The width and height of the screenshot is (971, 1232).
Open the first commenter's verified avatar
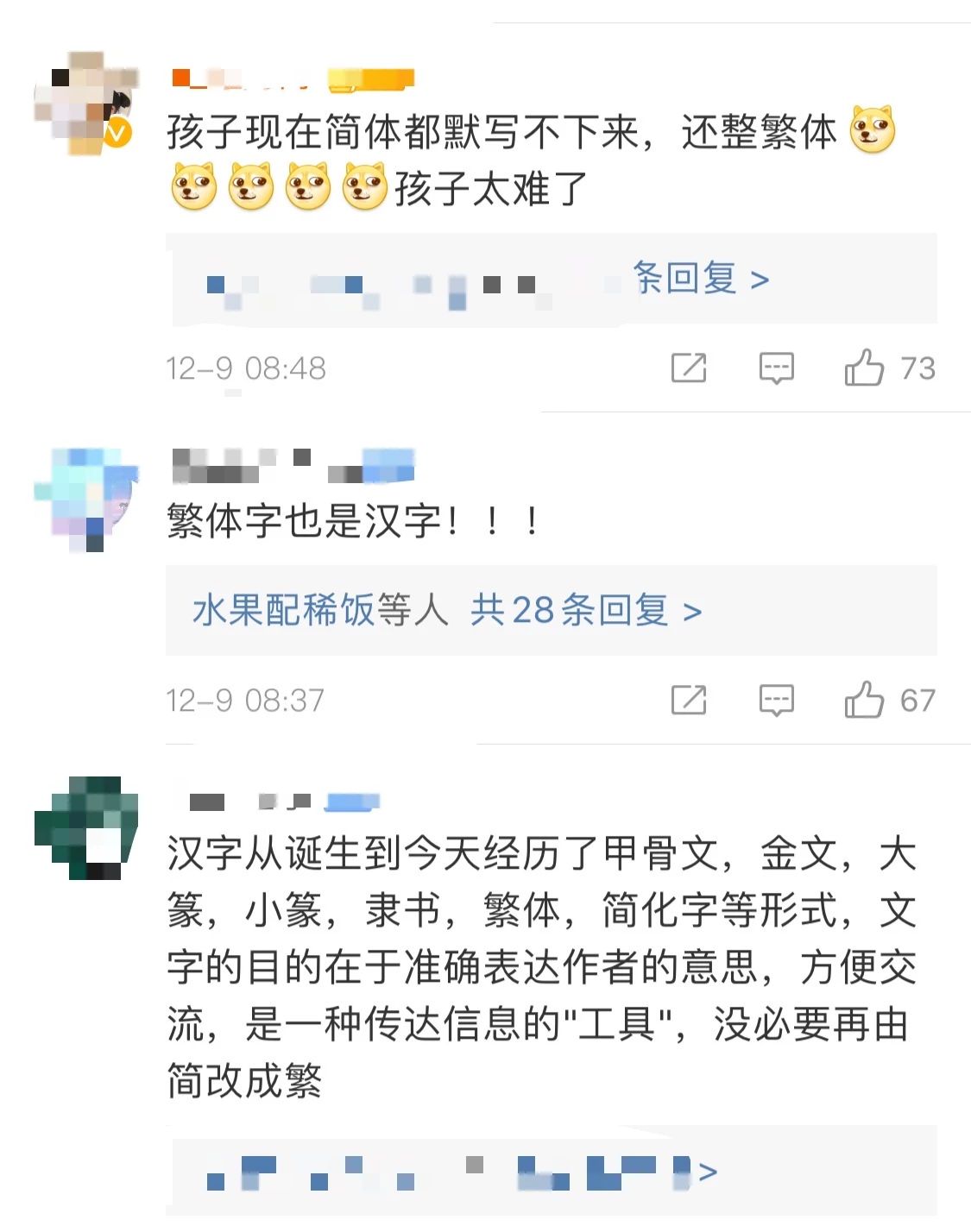[x=85, y=104]
